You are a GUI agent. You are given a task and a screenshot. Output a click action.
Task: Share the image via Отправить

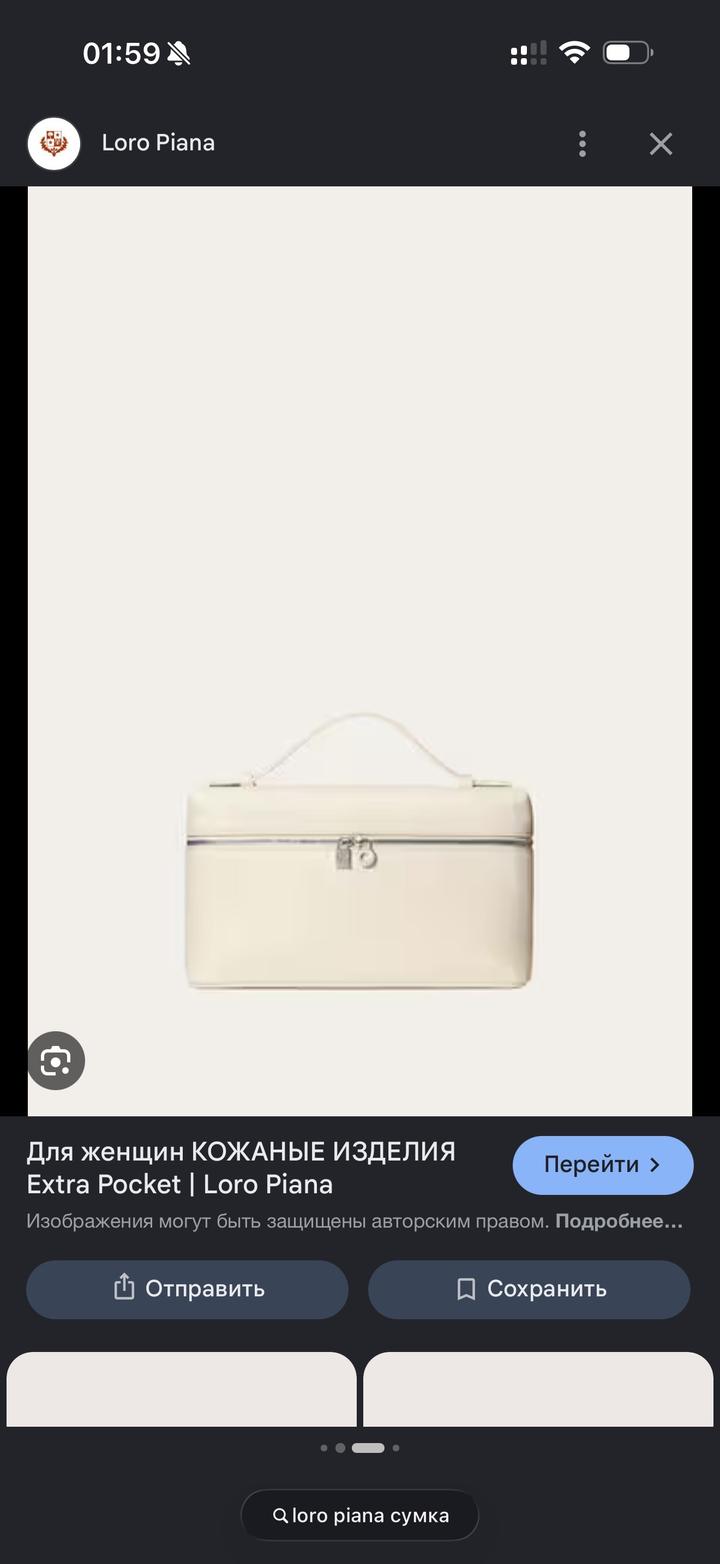tap(187, 1289)
